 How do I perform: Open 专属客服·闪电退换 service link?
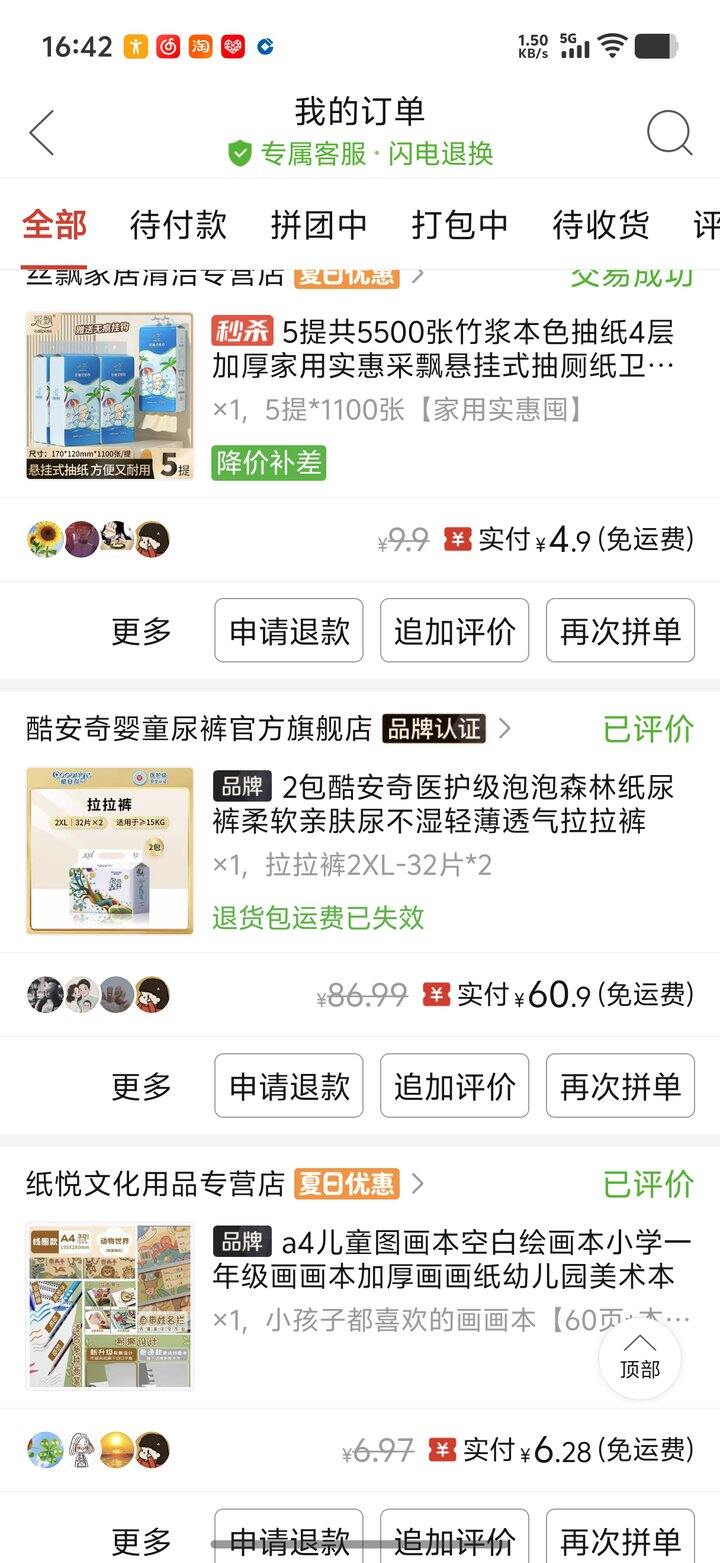(360, 153)
